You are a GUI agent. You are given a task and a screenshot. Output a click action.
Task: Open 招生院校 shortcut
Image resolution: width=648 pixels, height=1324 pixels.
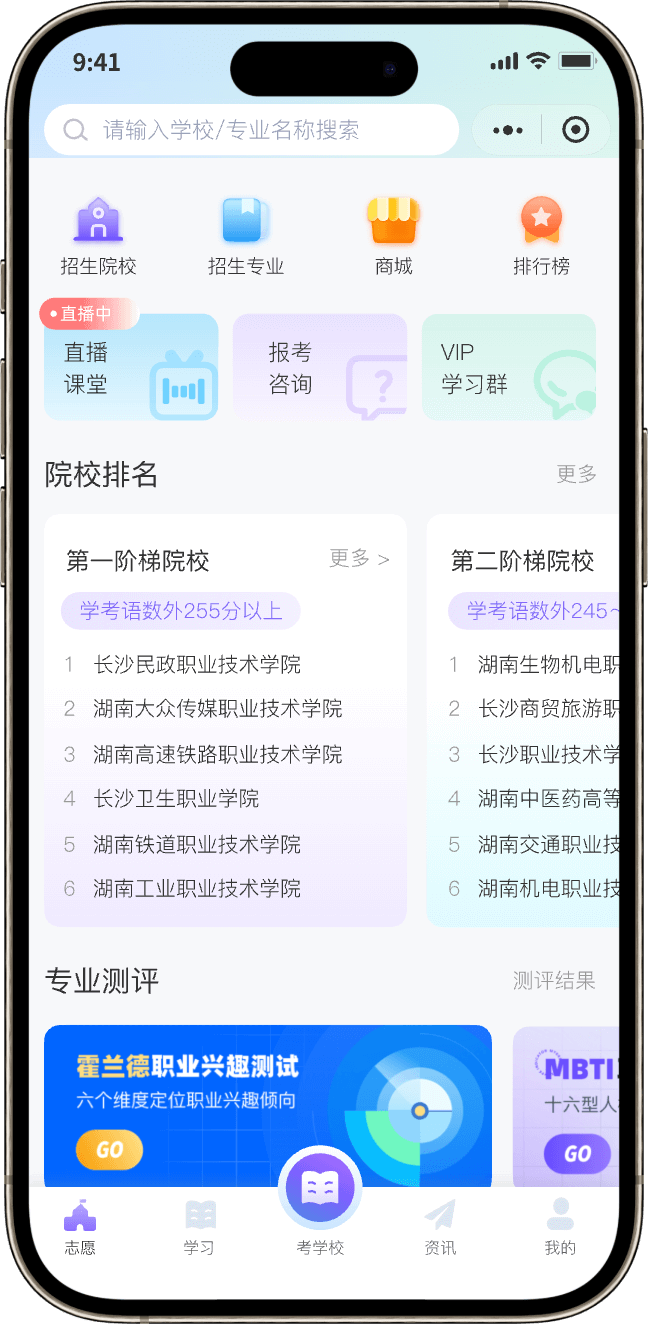coord(98,236)
